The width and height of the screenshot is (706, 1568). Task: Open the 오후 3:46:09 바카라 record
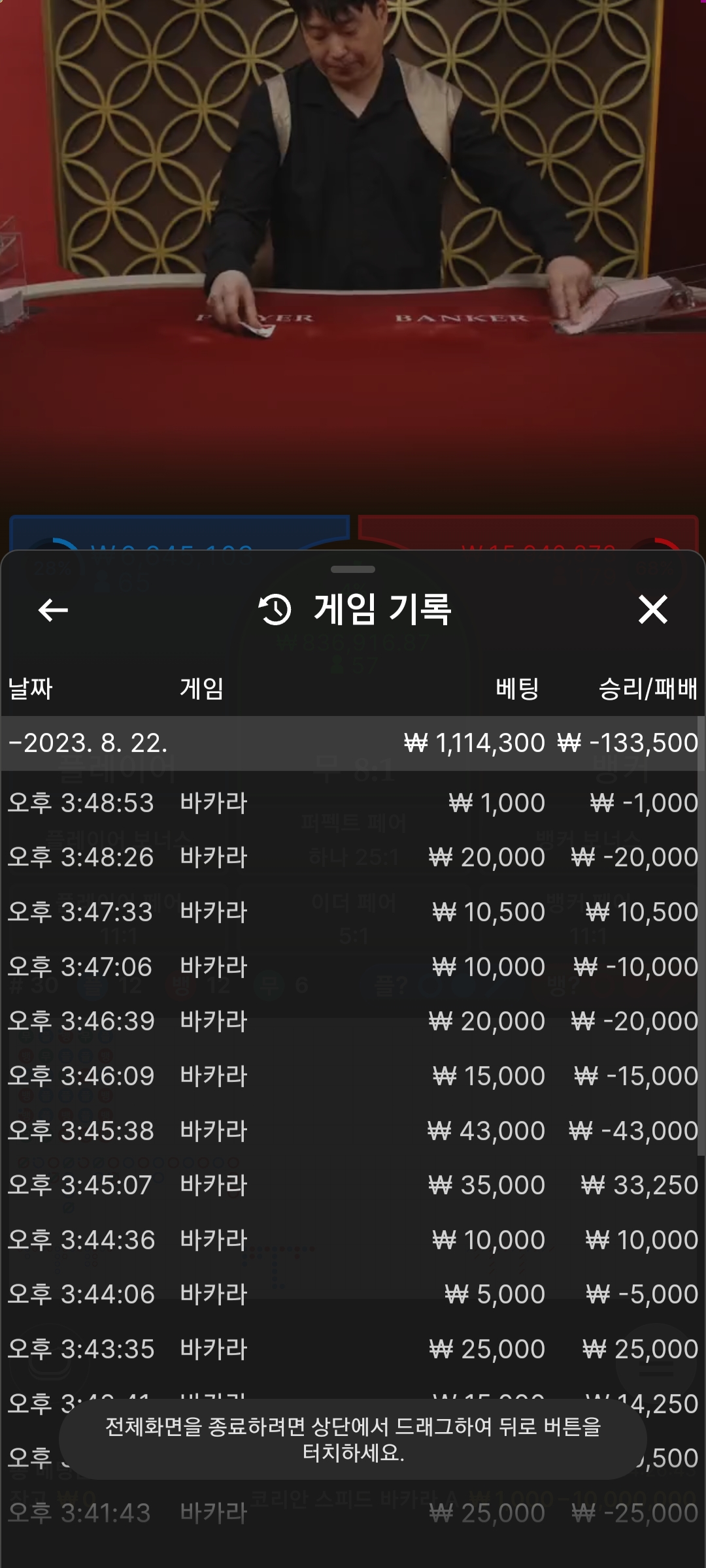(x=353, y=1076)
